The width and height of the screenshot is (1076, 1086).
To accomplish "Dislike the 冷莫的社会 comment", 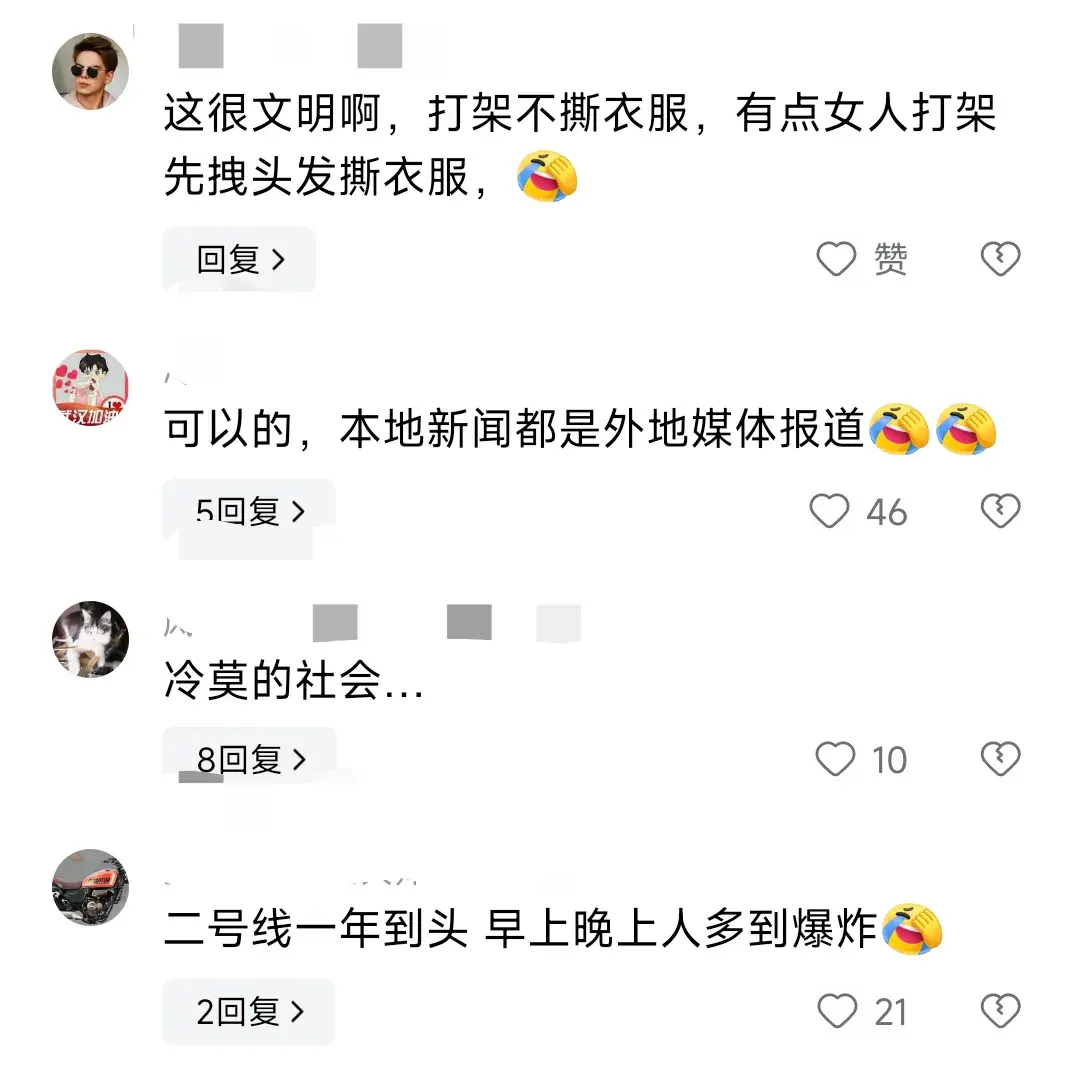I will point(999,760).
